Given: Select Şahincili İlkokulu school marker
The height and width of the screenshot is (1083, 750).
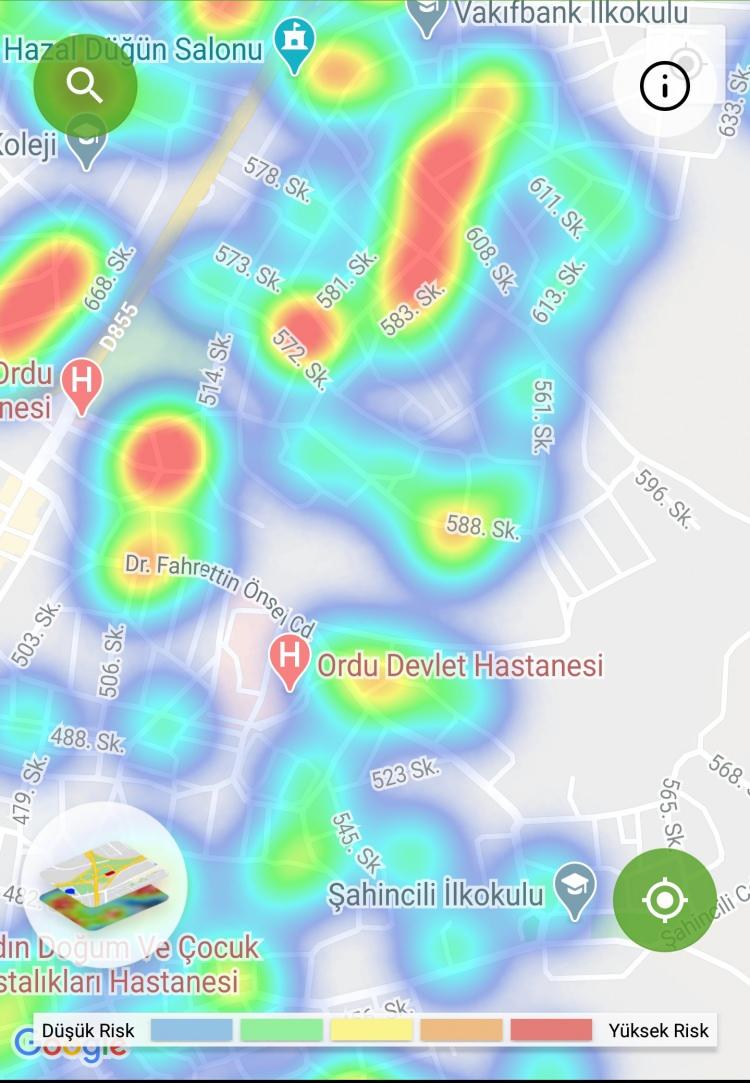Looking at the screenshot, I should (576, 888).
